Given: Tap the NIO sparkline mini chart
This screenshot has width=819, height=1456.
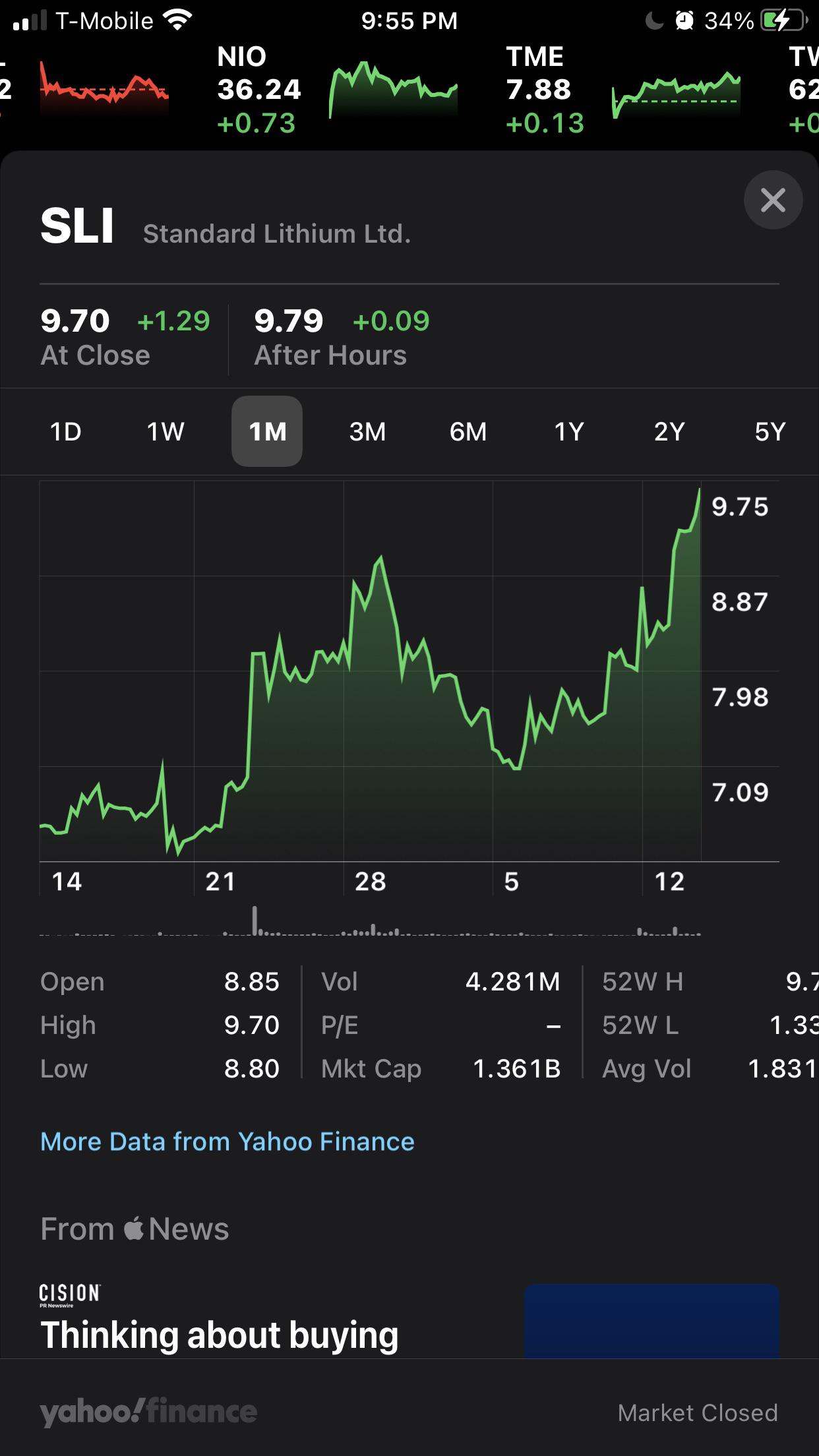Looking at the screenshot, I should tap(392, 89).
